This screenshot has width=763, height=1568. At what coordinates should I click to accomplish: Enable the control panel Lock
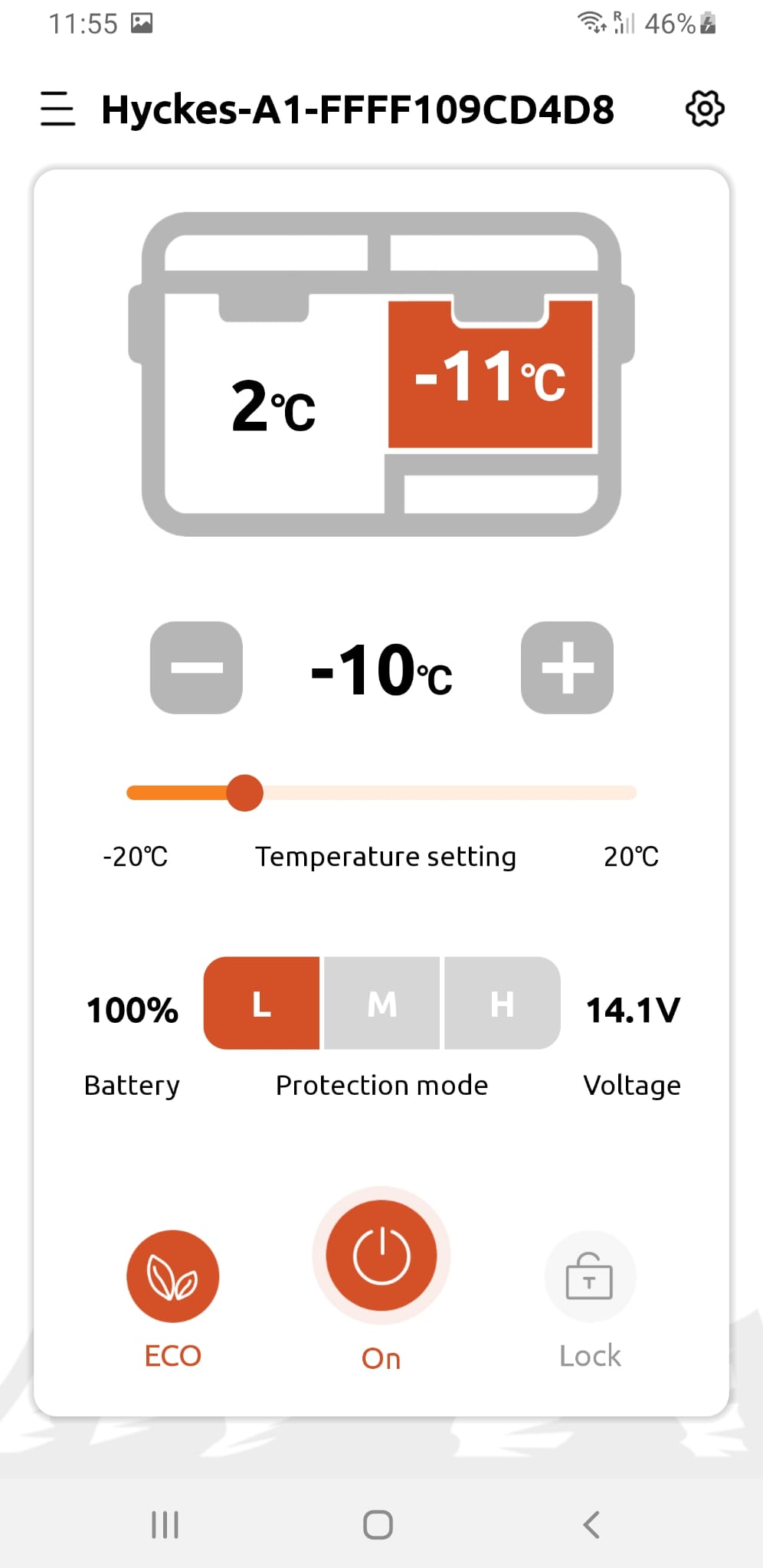click(589, 1276)
